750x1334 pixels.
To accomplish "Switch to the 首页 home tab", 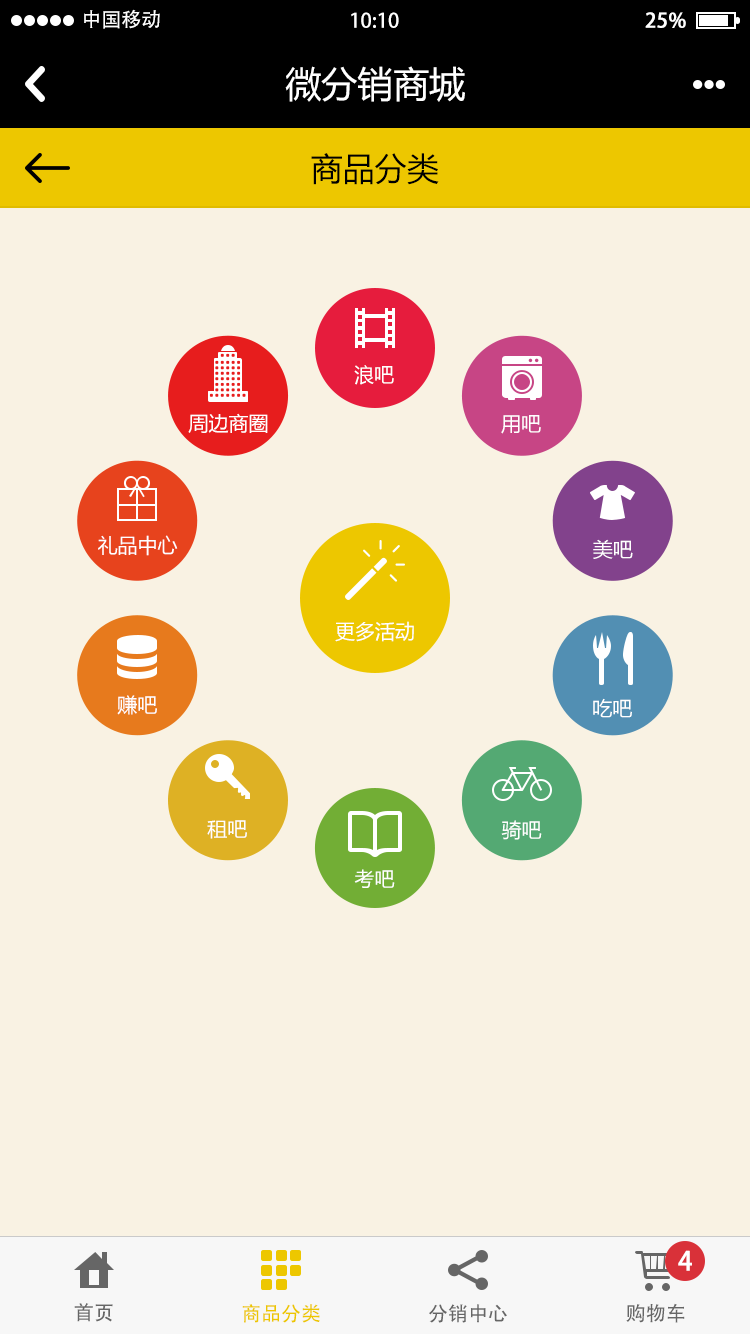I will tap(92, 1283).
